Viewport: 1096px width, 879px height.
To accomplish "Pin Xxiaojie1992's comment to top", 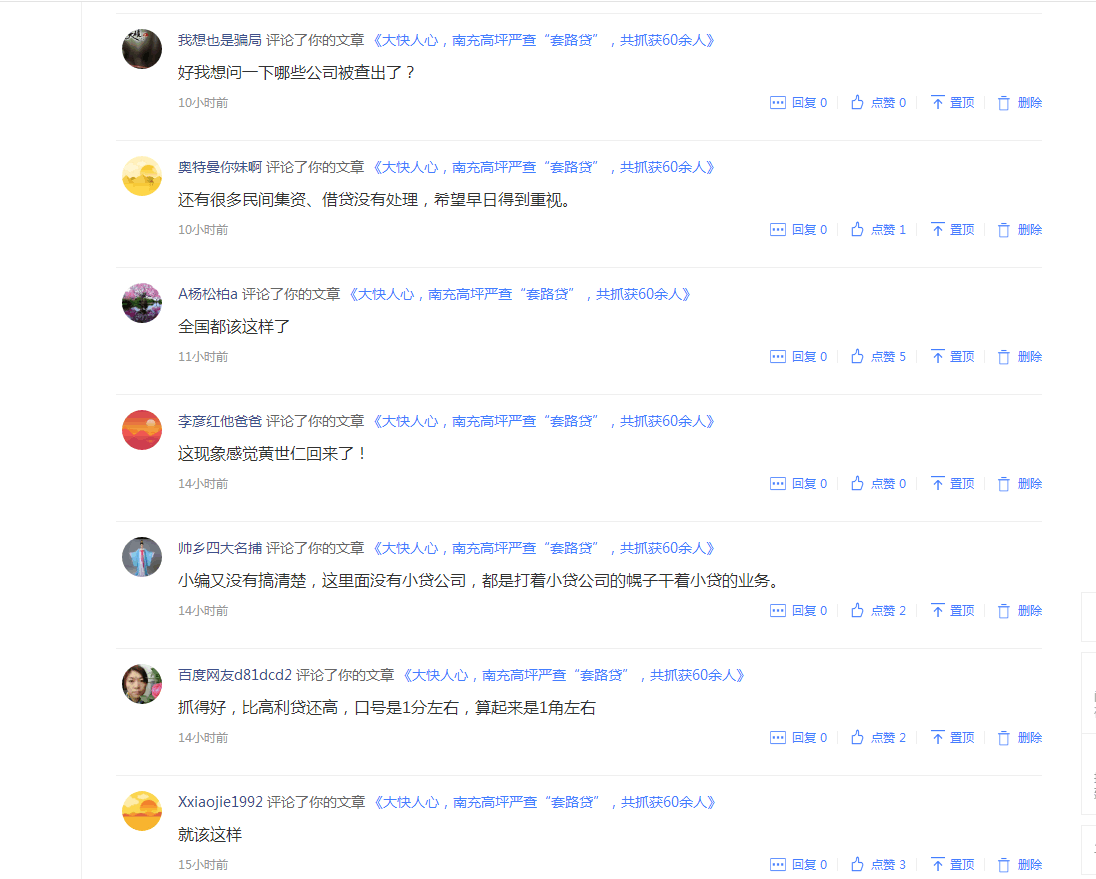I will pos(952,865).
